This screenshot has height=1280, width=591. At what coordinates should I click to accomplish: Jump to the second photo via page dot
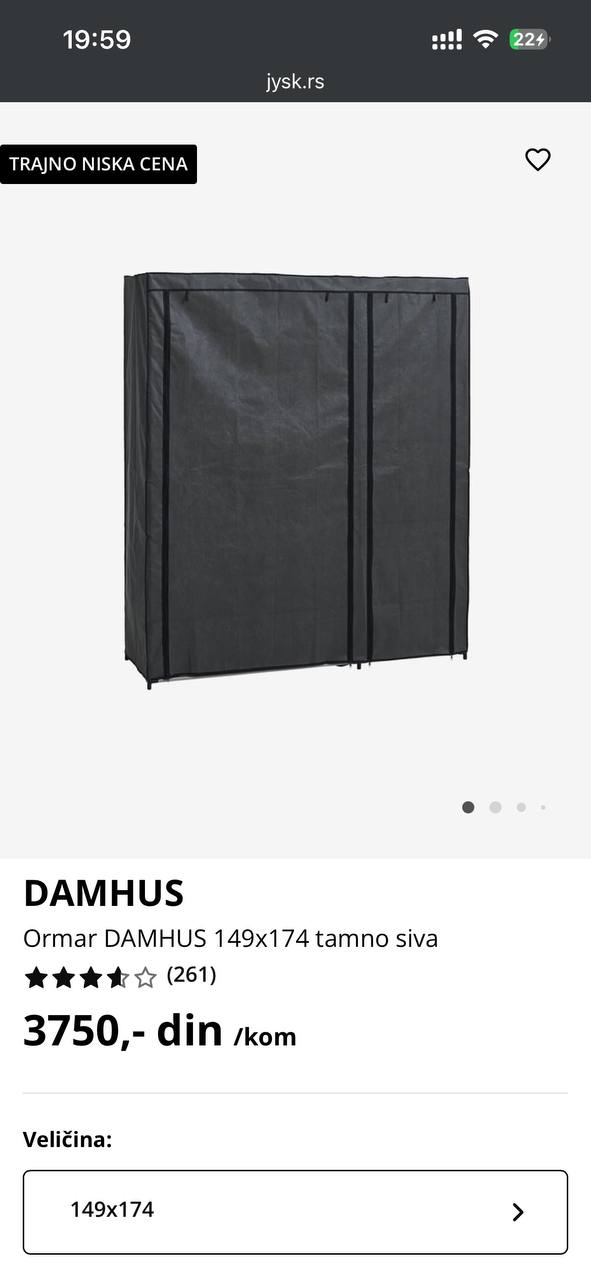pyautogui.click(x=495, y=807)
